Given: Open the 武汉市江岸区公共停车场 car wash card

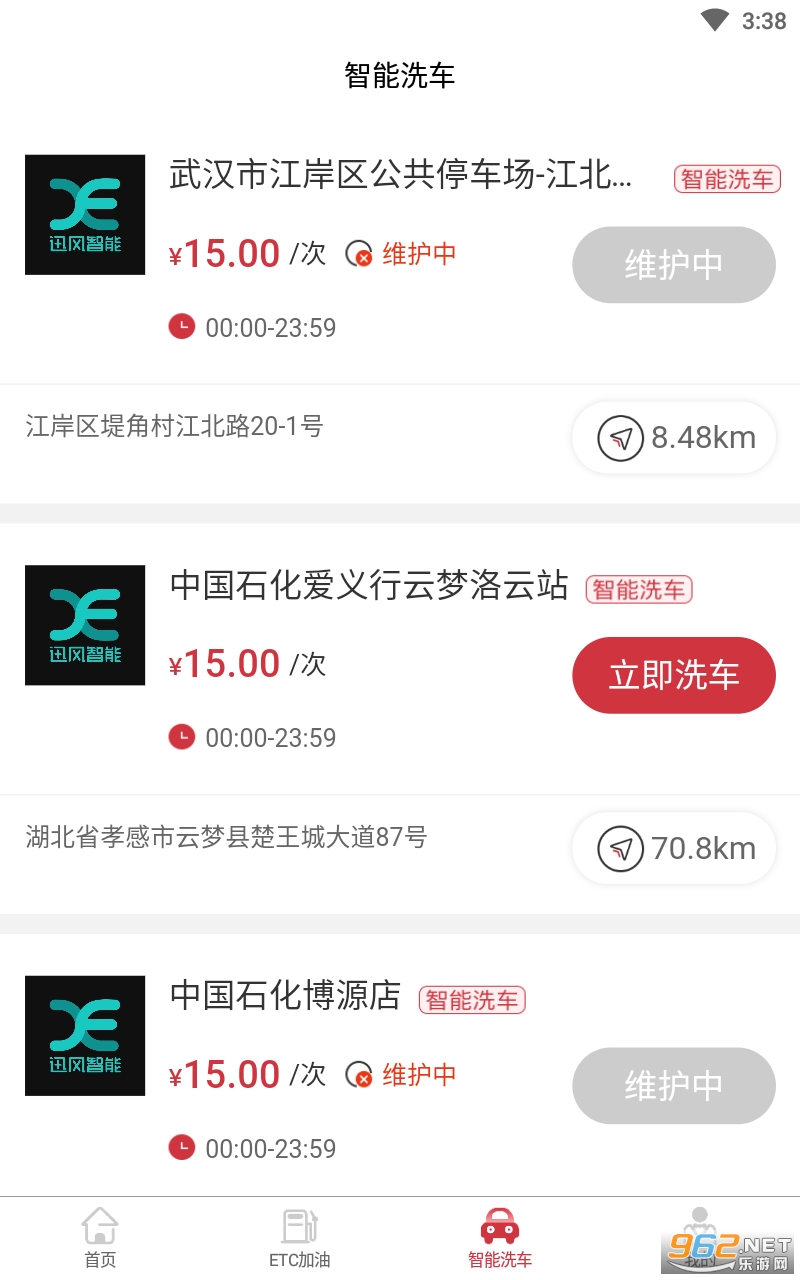Looking at the screenshot, I should tap(400, 178).
